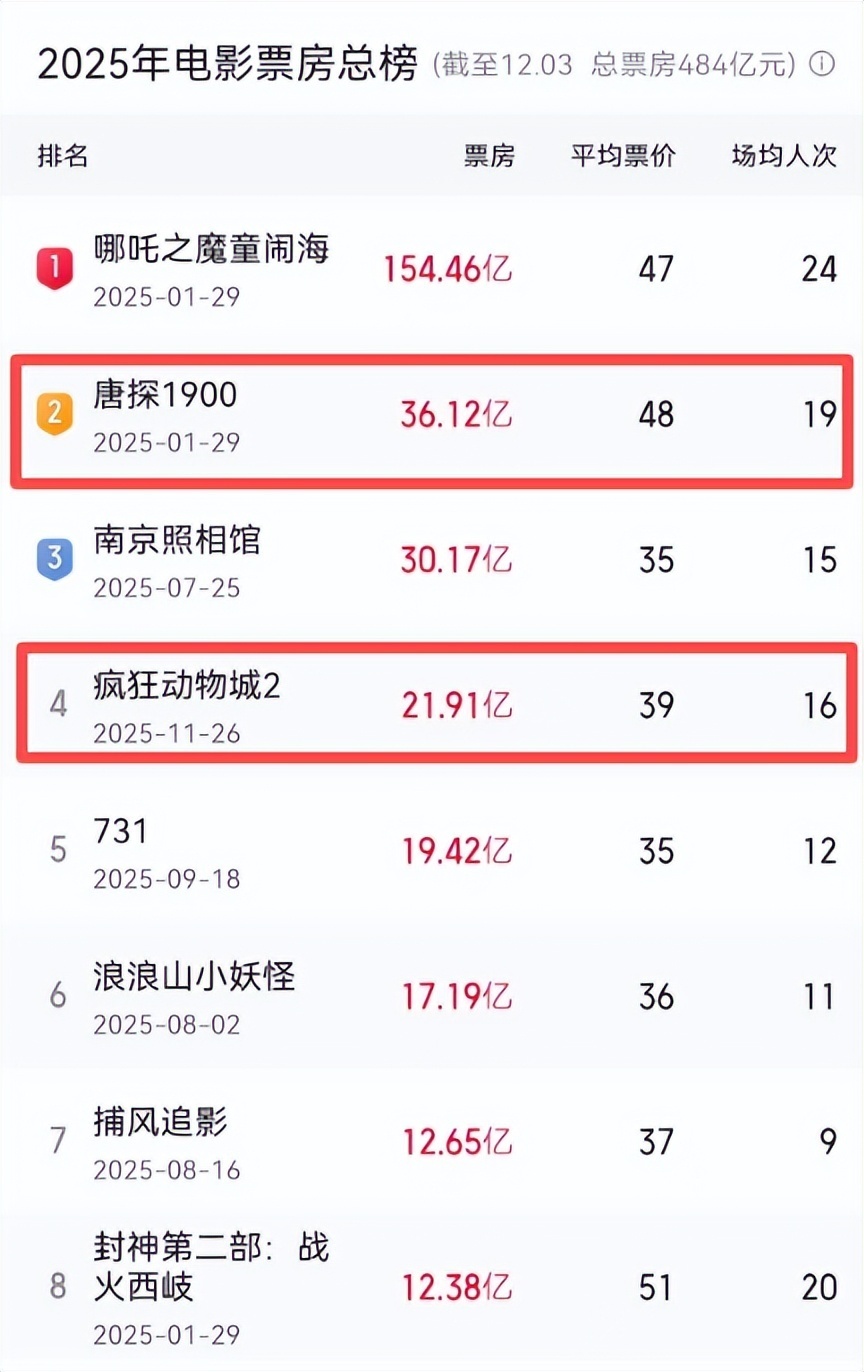Click the rank number 4 marker

coord(57,703)
